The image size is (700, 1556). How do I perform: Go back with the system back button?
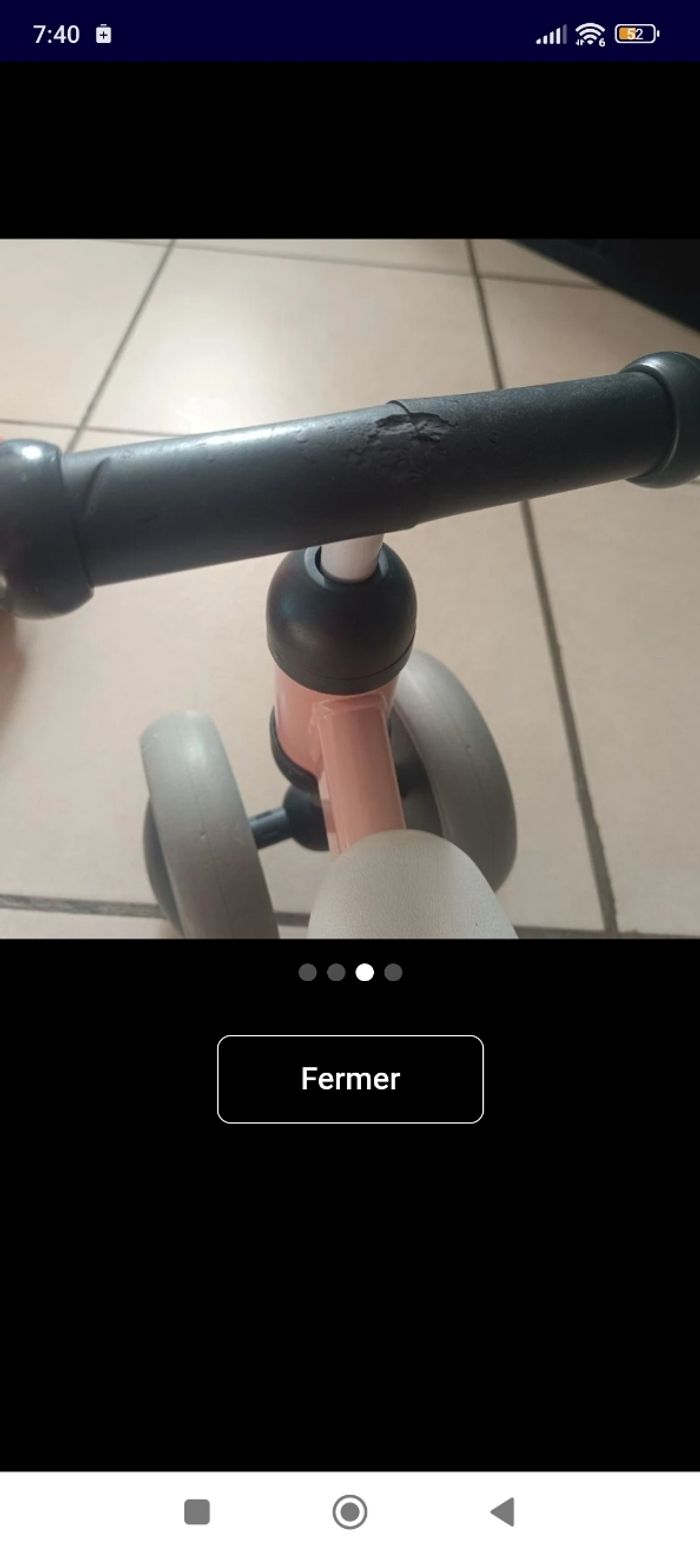click(502, 1512)
